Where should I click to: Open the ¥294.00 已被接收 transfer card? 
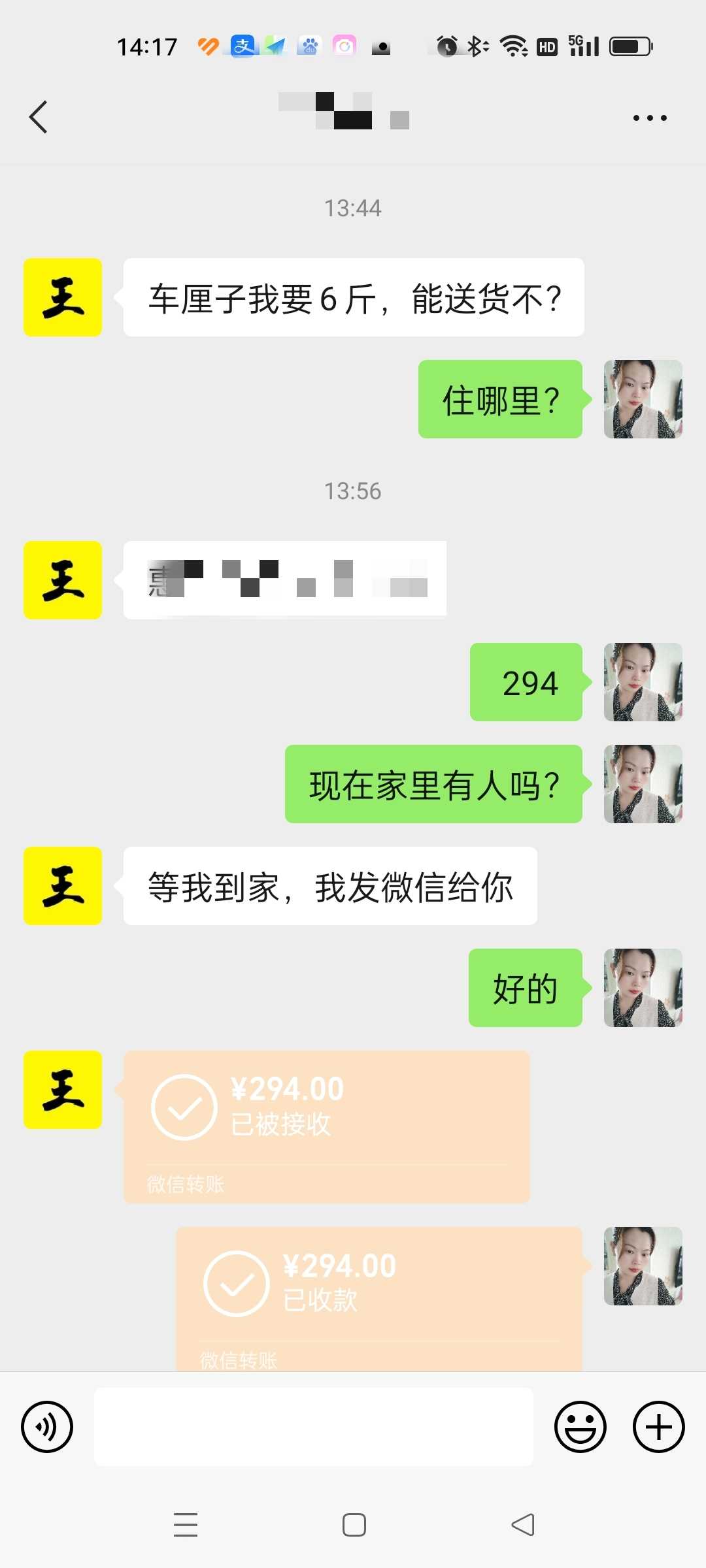pos(327,1127)
